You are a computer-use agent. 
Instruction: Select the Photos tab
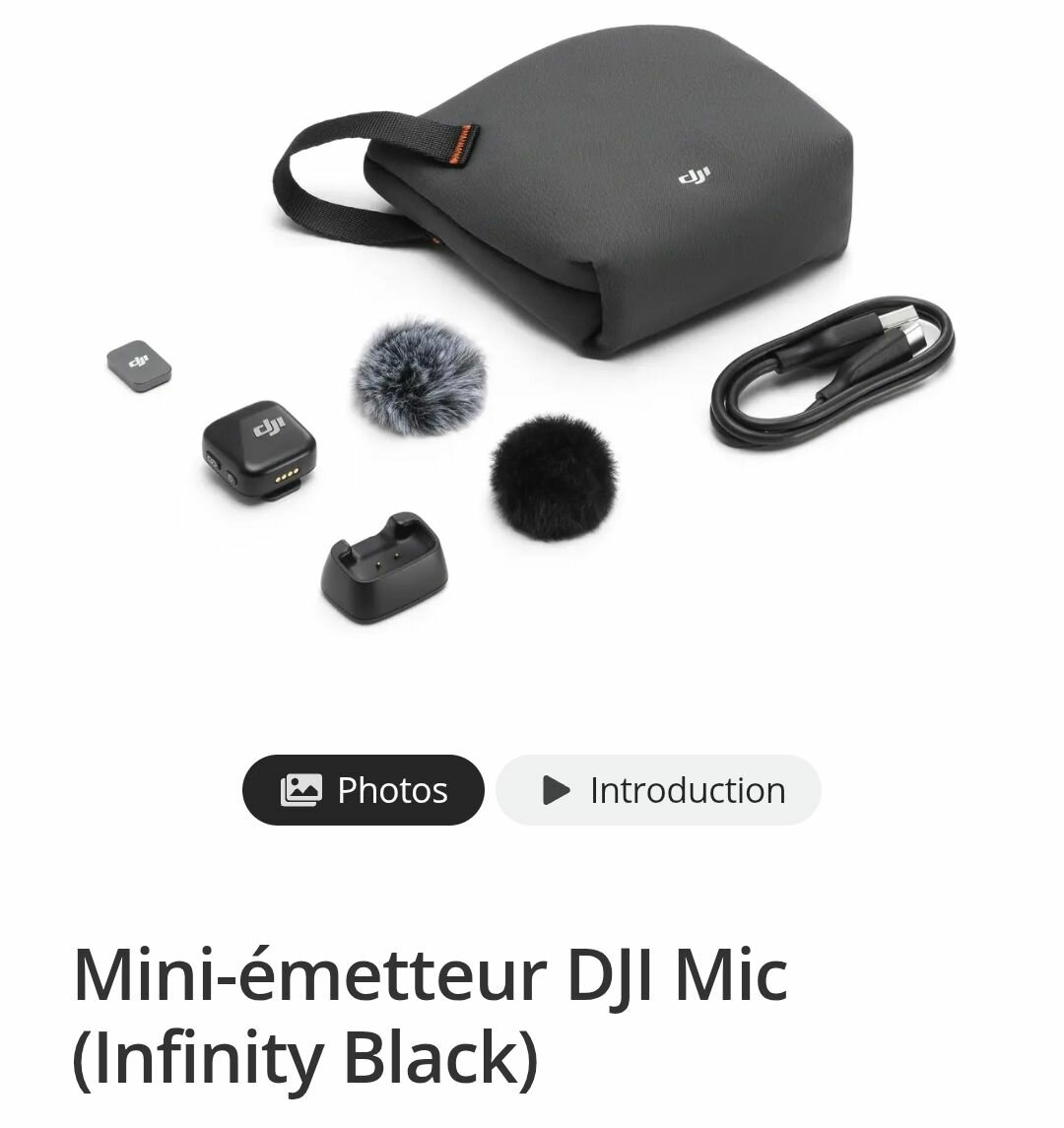pyautogui.click(x=364, y=790)
